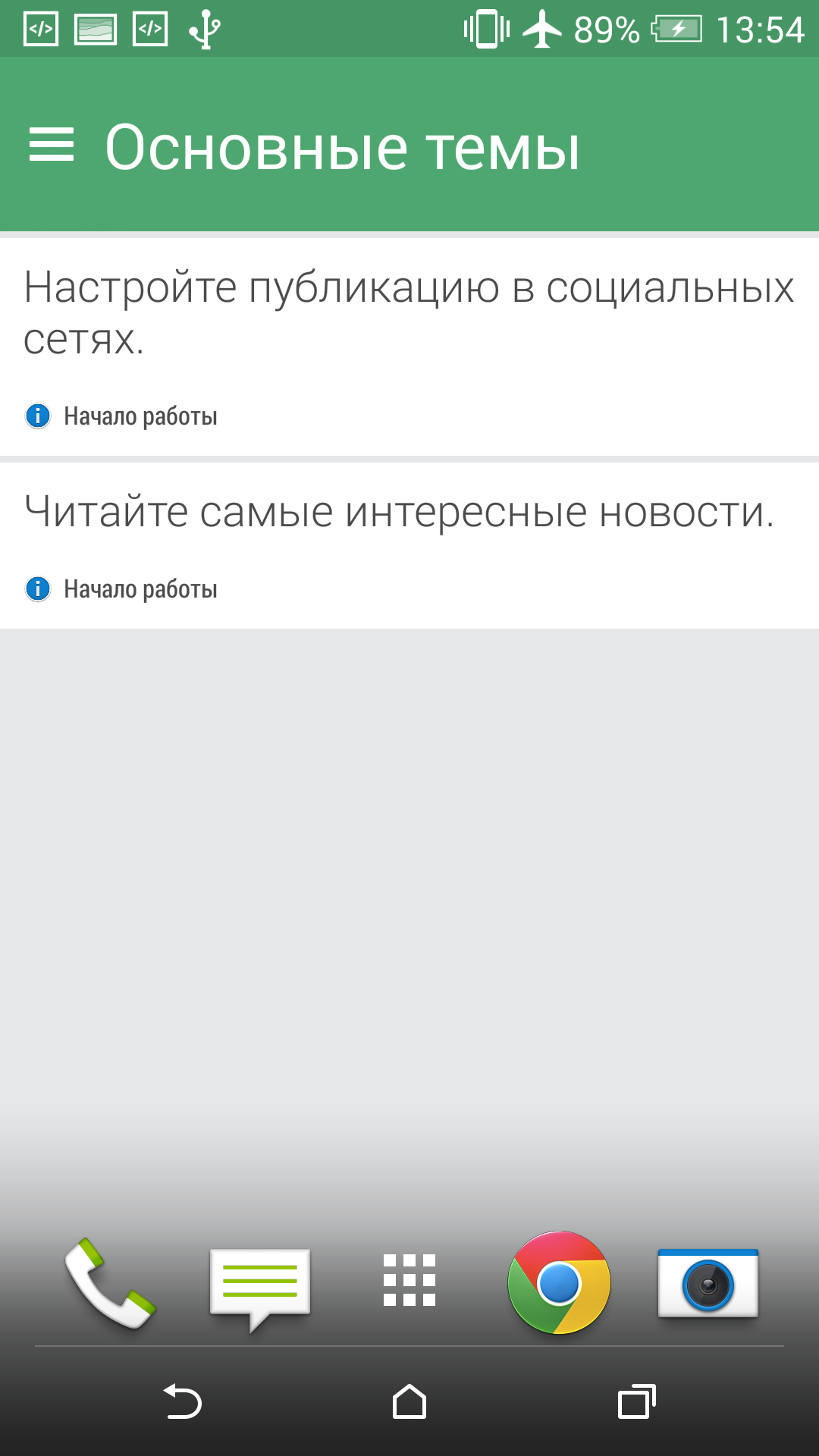This screenshot has height=1456, width=819.
Task: Open the all apps grid
Action: pos(409,1280)
